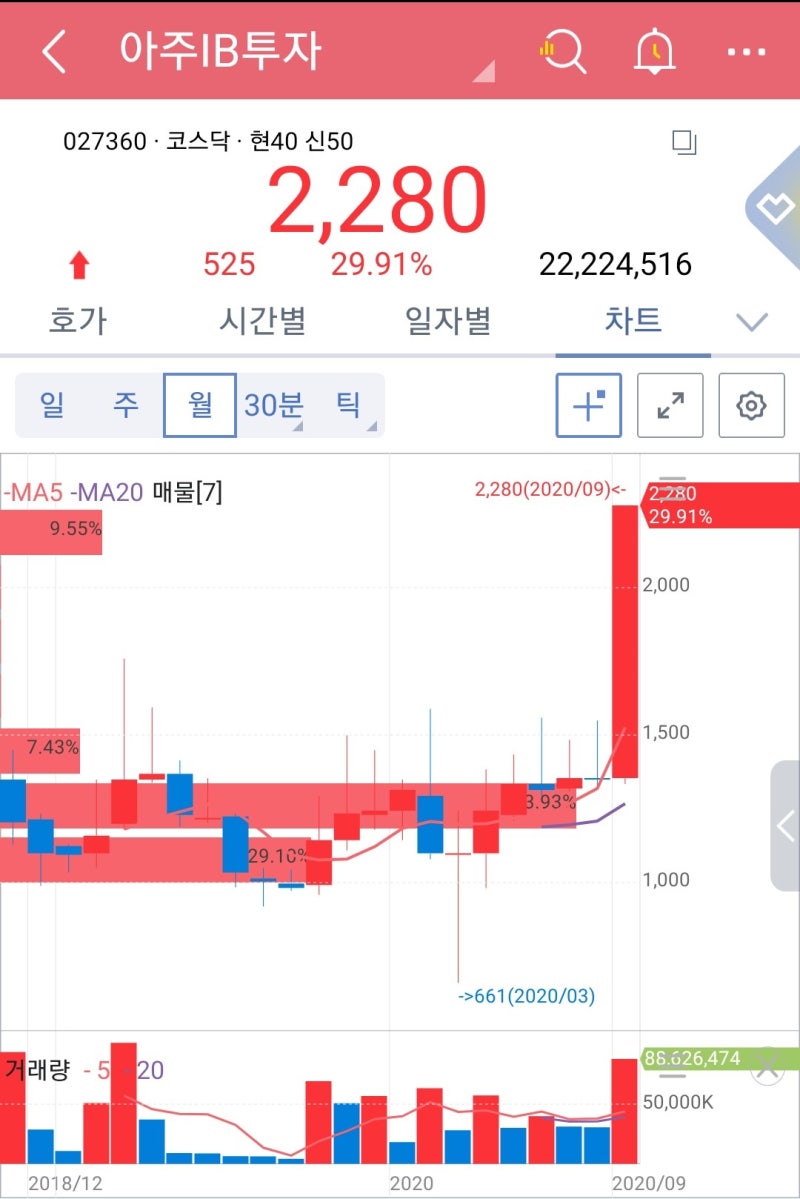This screenshot has width=800, height=1199.
Task: Open the stock name dropdown triangle
Action: pos(486,73)
